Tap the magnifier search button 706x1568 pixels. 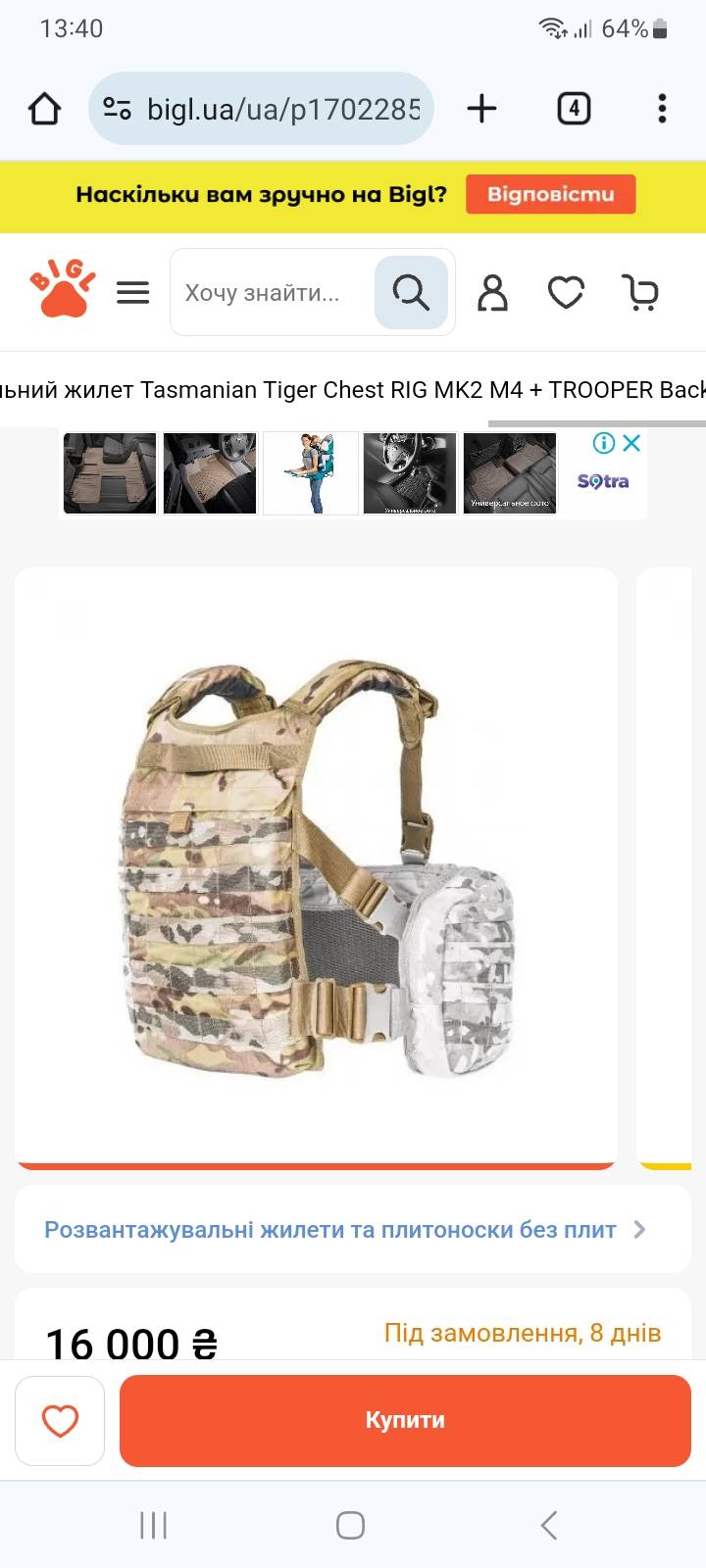[x=411, y=292]
